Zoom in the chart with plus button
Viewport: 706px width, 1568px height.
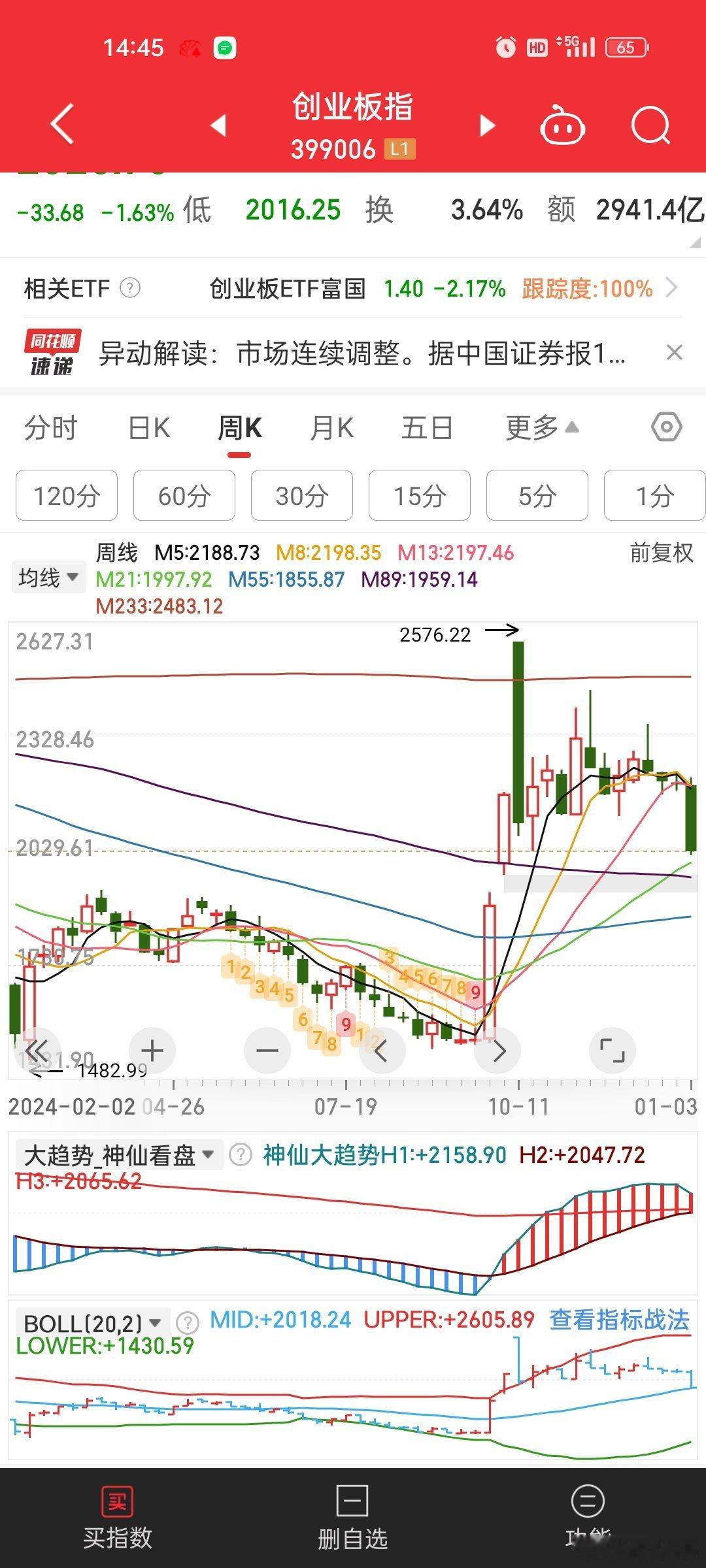click(152, 1051)
